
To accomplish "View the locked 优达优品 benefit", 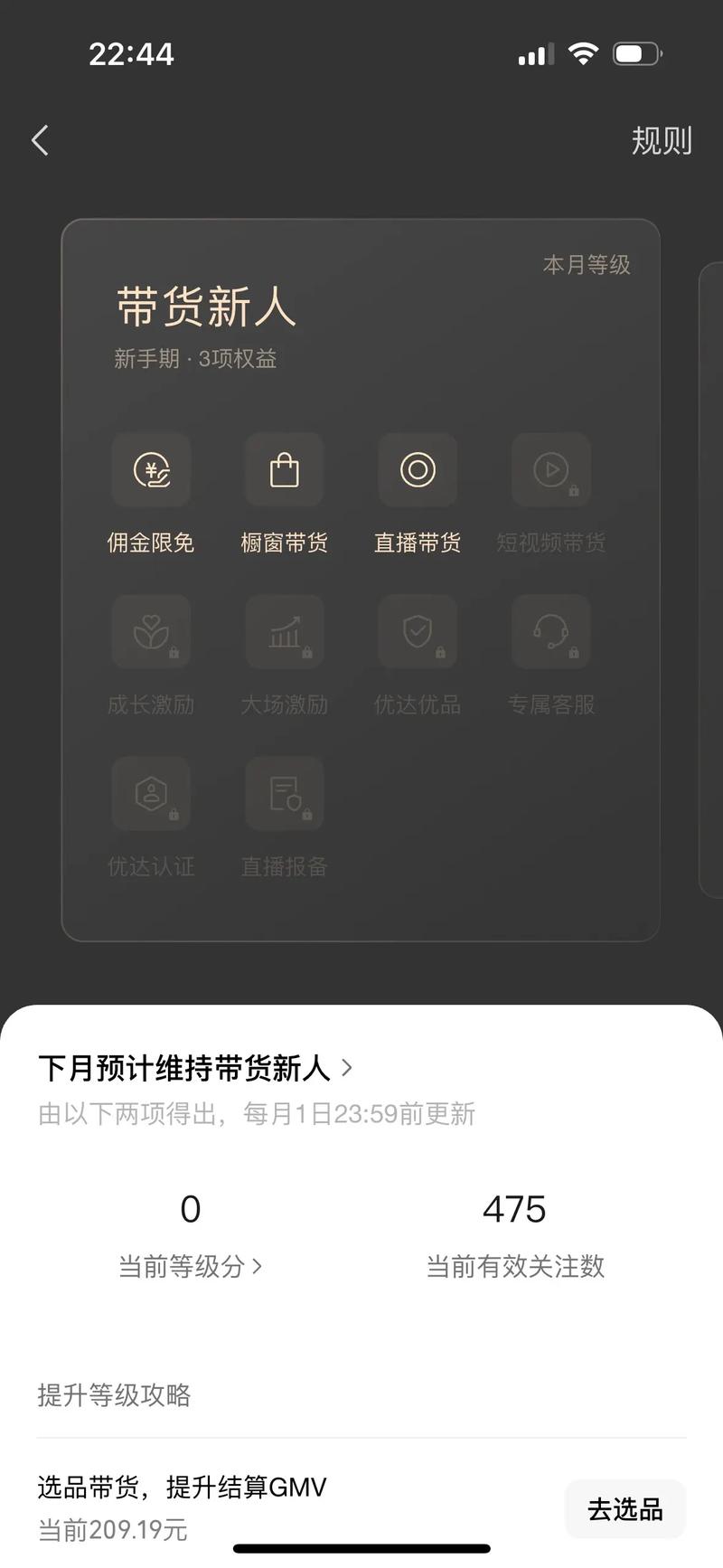I will 418,633.
